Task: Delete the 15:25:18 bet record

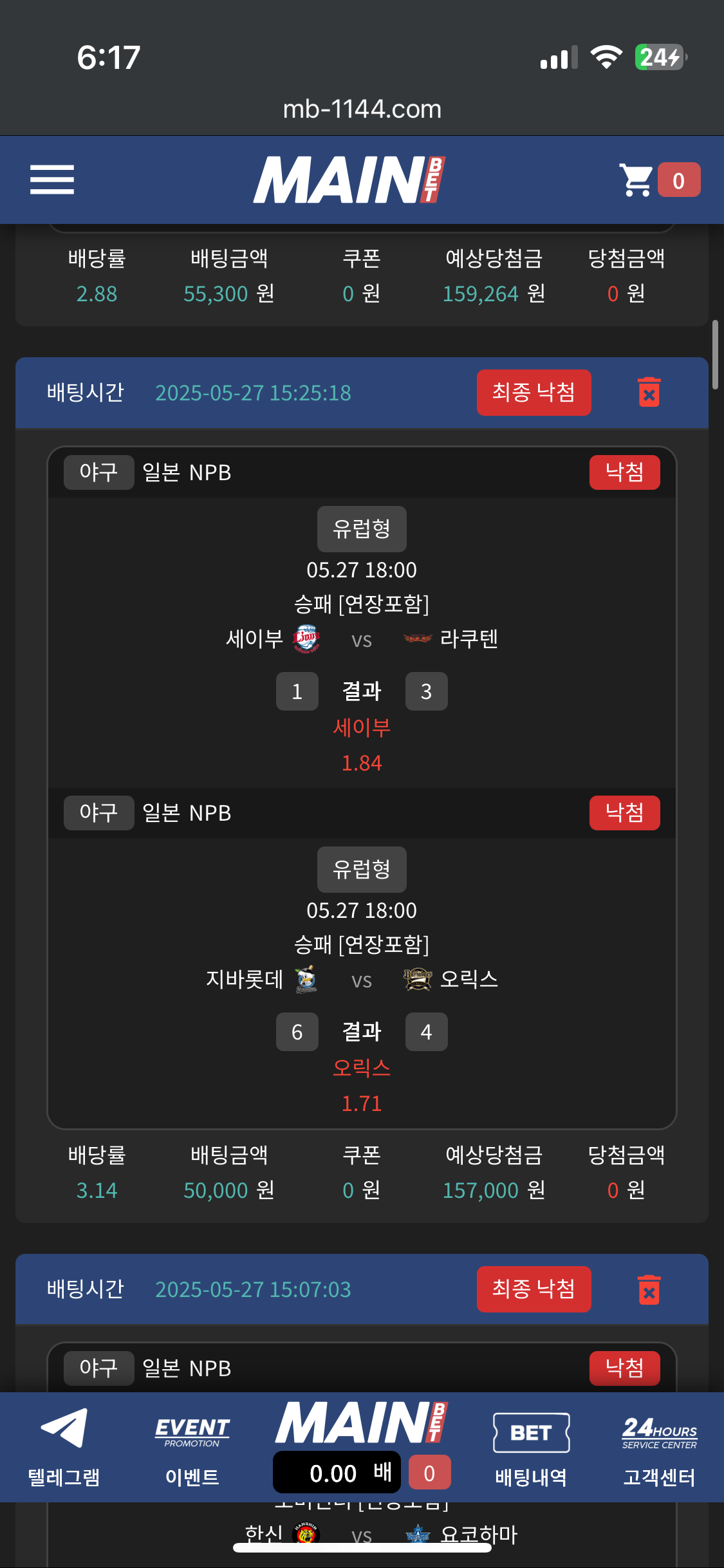Action: (x=649, y=392)
